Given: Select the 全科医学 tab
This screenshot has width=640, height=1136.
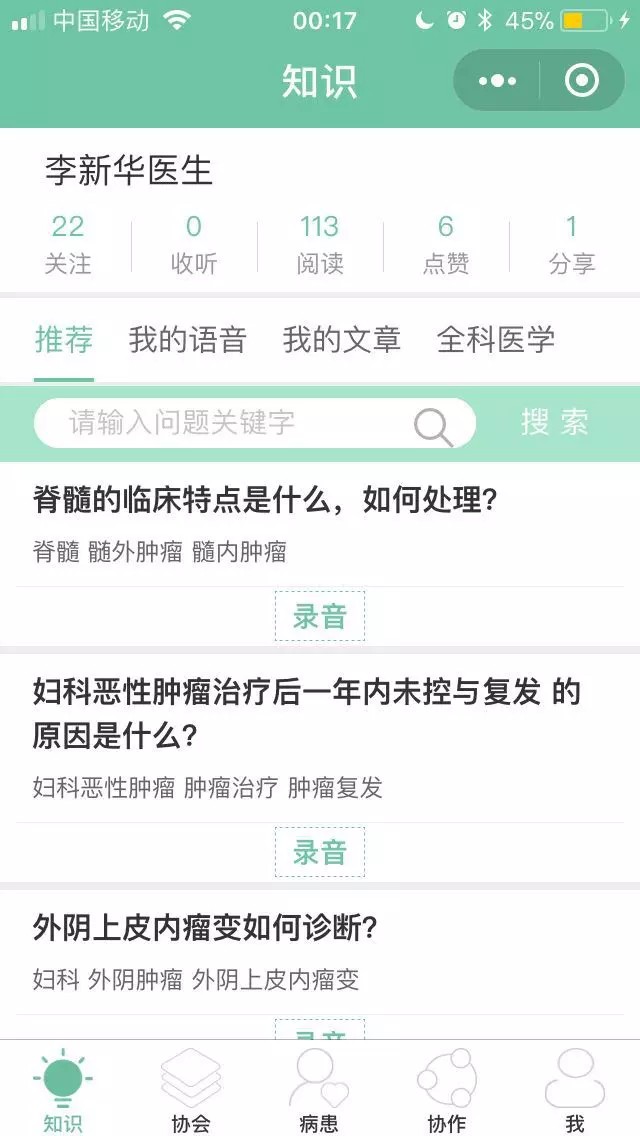Looking at the screenshot, I should pyautogui.click(x=496, y=340).
